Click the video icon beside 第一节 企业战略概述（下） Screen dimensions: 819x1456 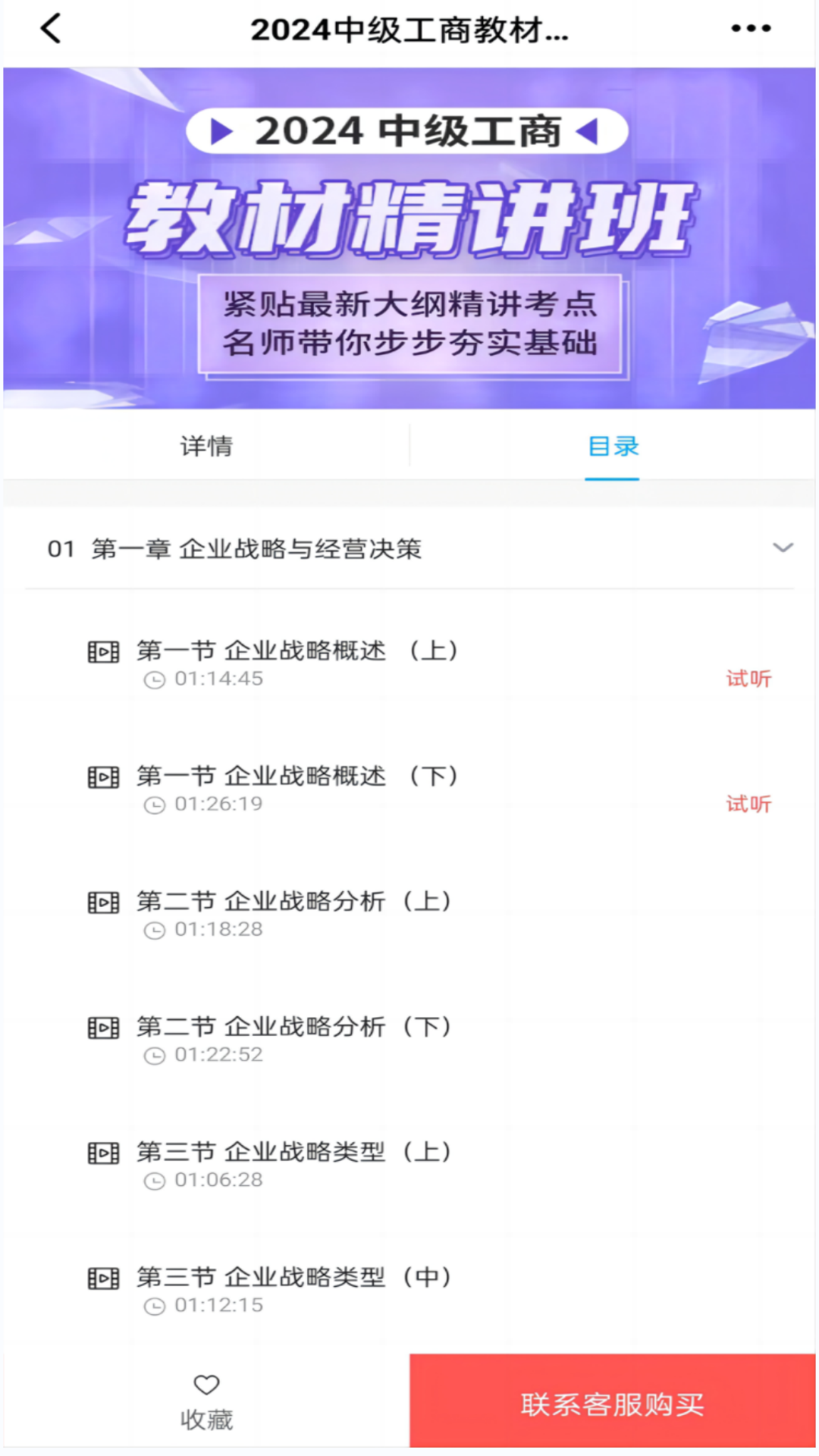click(x=103, y=776)
